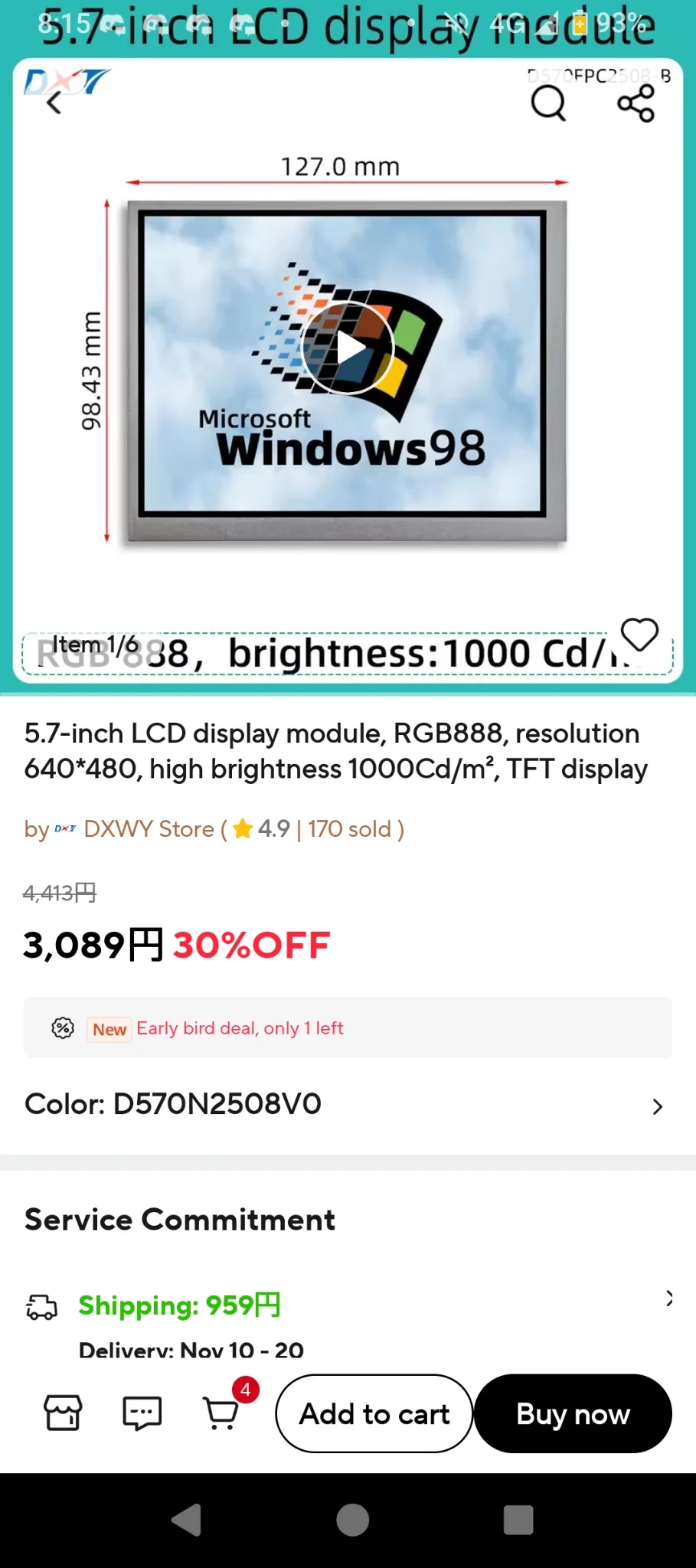
Task: Open the Early bird deal banner
Action: click(x=348, y=1028)
